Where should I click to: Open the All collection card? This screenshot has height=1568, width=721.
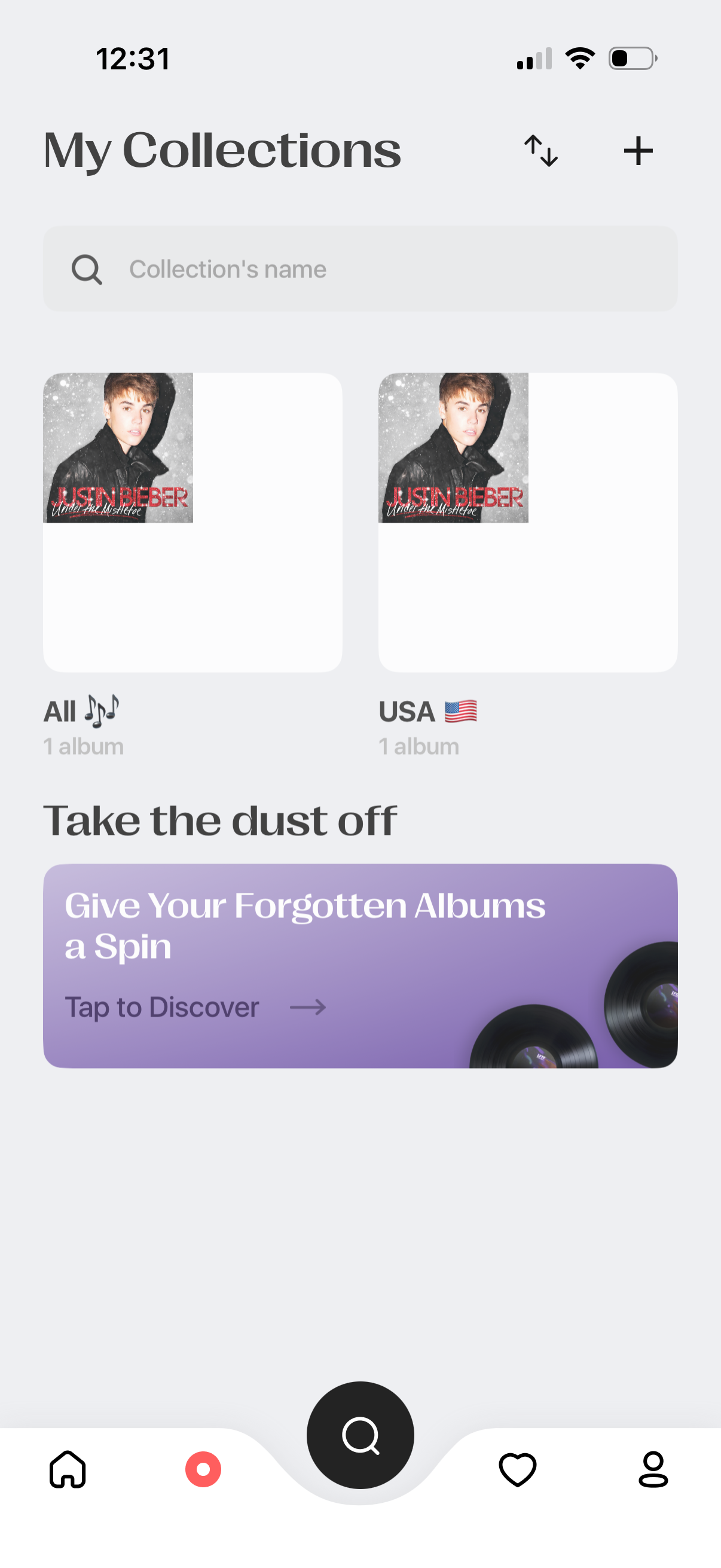point(193,522)
